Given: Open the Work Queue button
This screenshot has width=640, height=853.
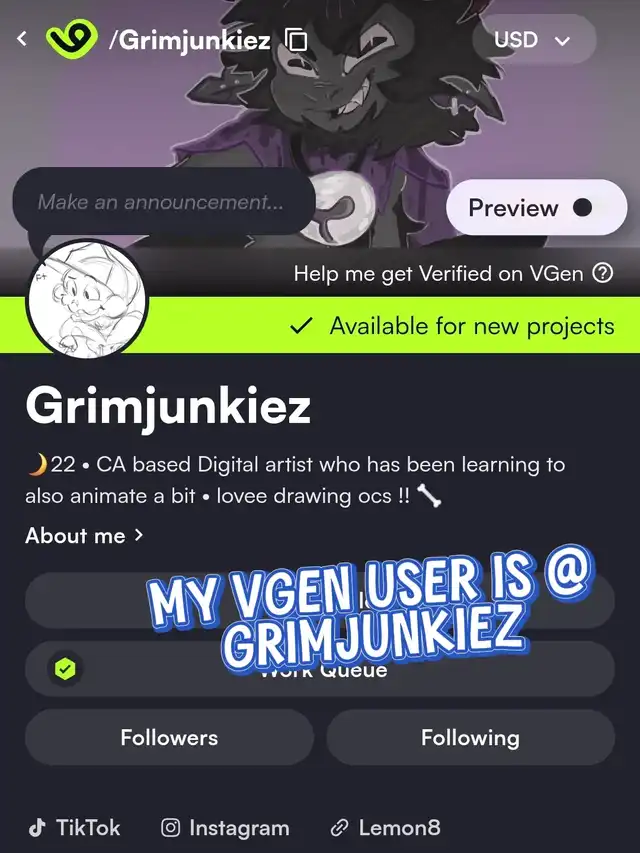Looking at the screenshot, I should (x=319, y=669).
